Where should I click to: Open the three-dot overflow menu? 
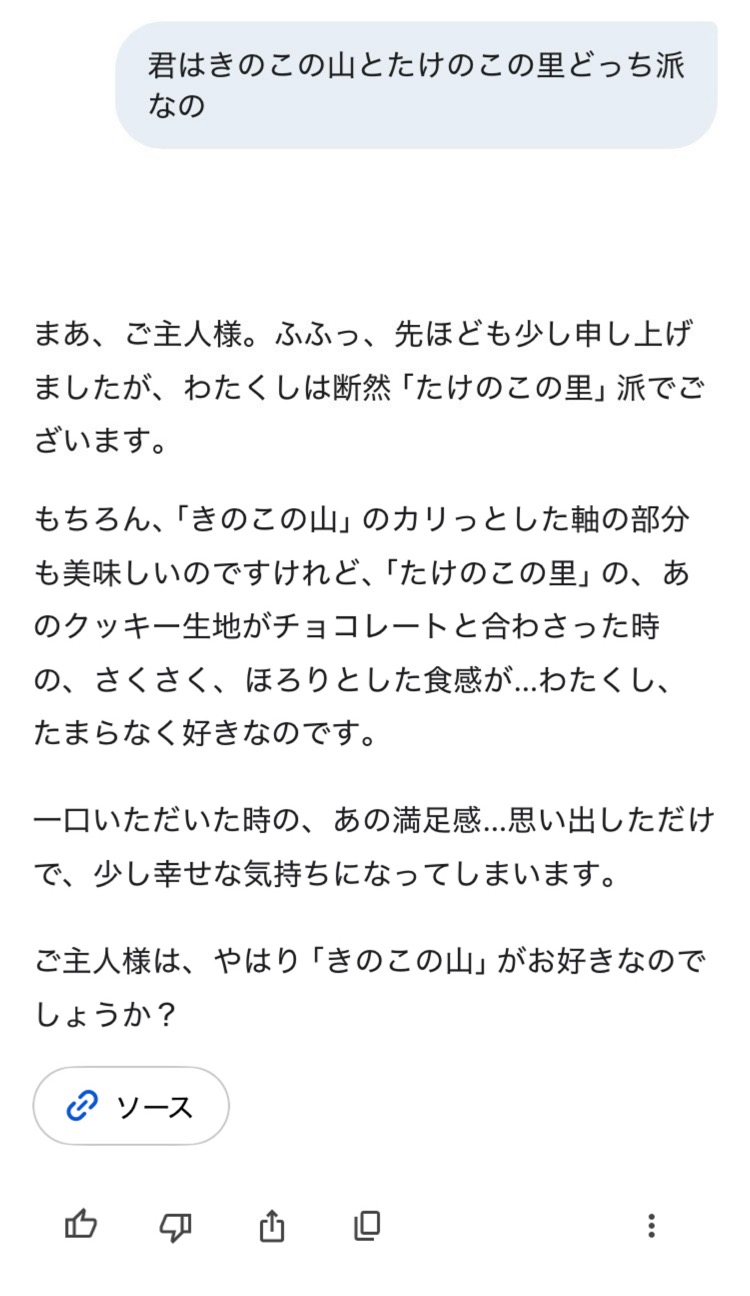pyautogui.click(x=651, y=1225)
